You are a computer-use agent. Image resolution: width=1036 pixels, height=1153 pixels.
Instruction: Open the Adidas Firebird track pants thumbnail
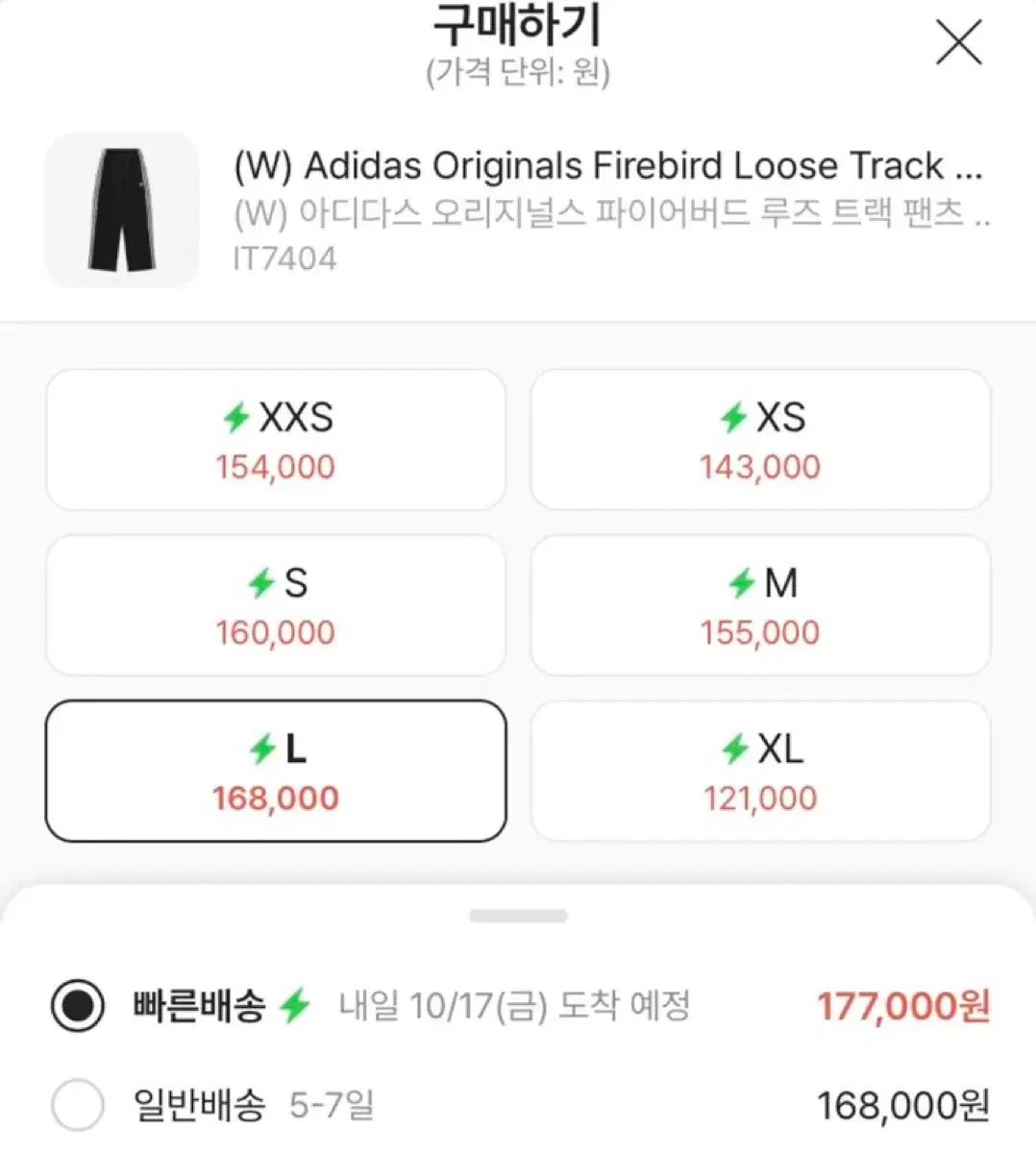[122, 209]
